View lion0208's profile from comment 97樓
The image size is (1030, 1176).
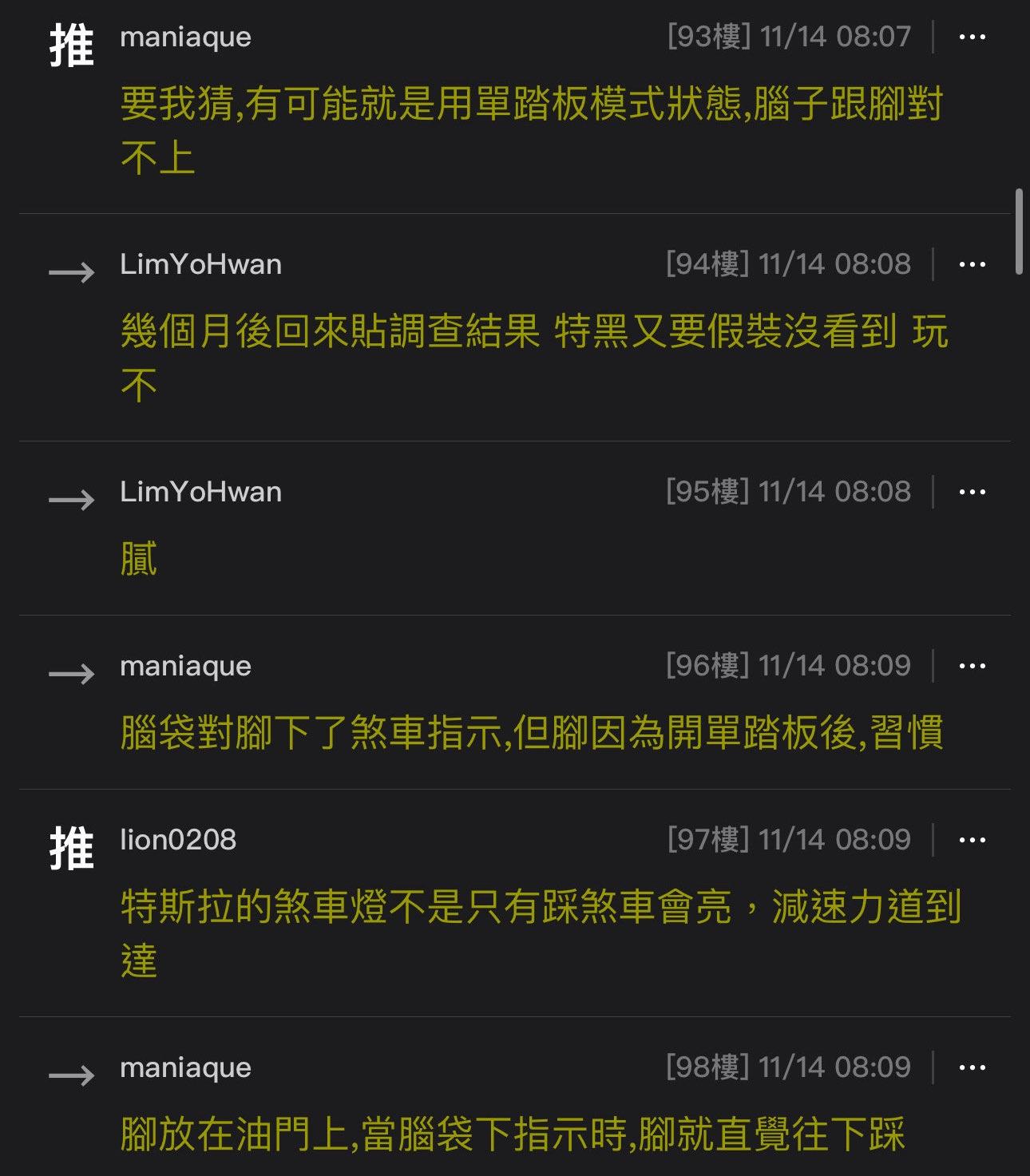178,841
